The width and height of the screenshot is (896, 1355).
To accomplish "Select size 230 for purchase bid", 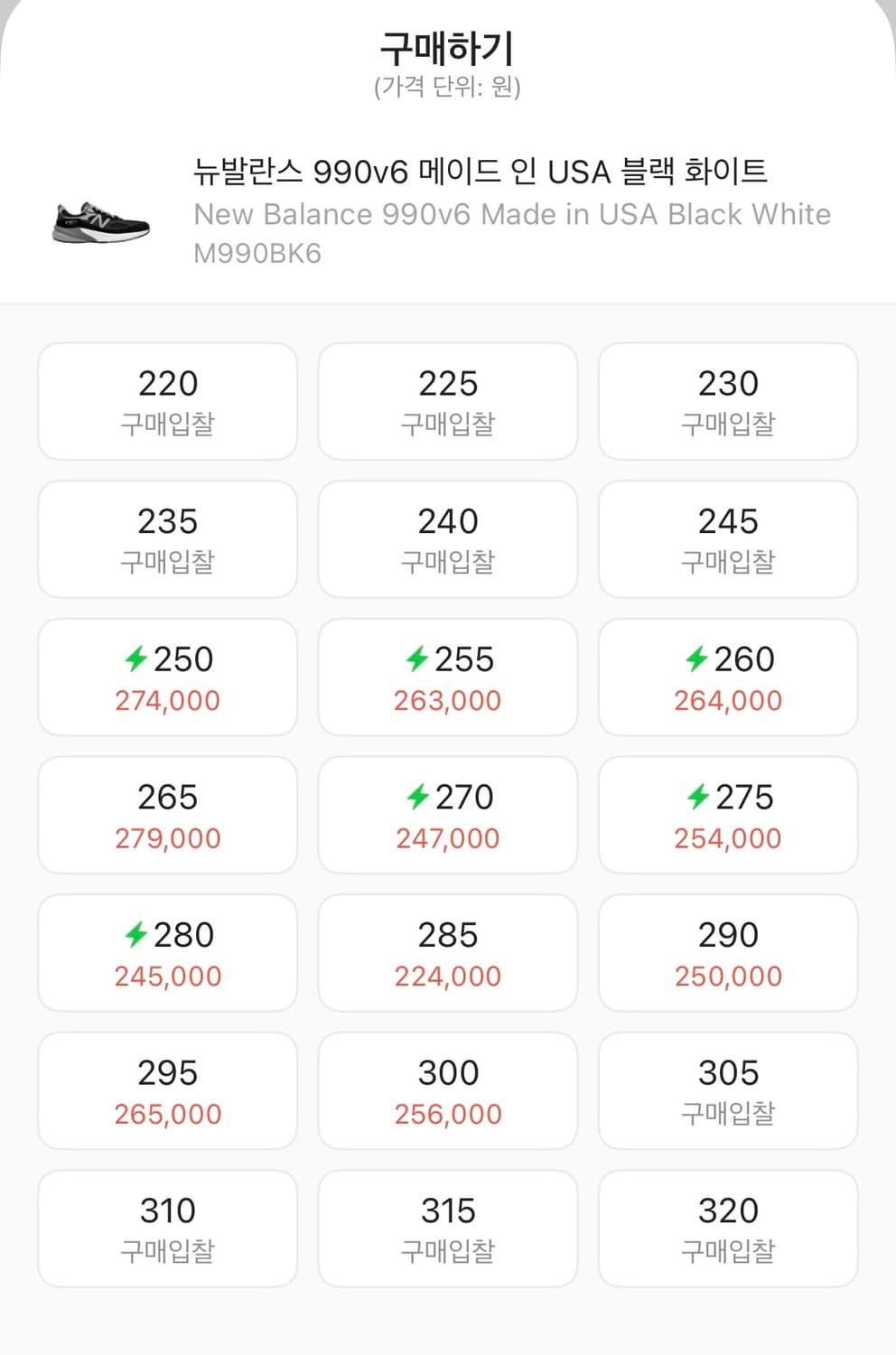I will click(x=728, y=401).
